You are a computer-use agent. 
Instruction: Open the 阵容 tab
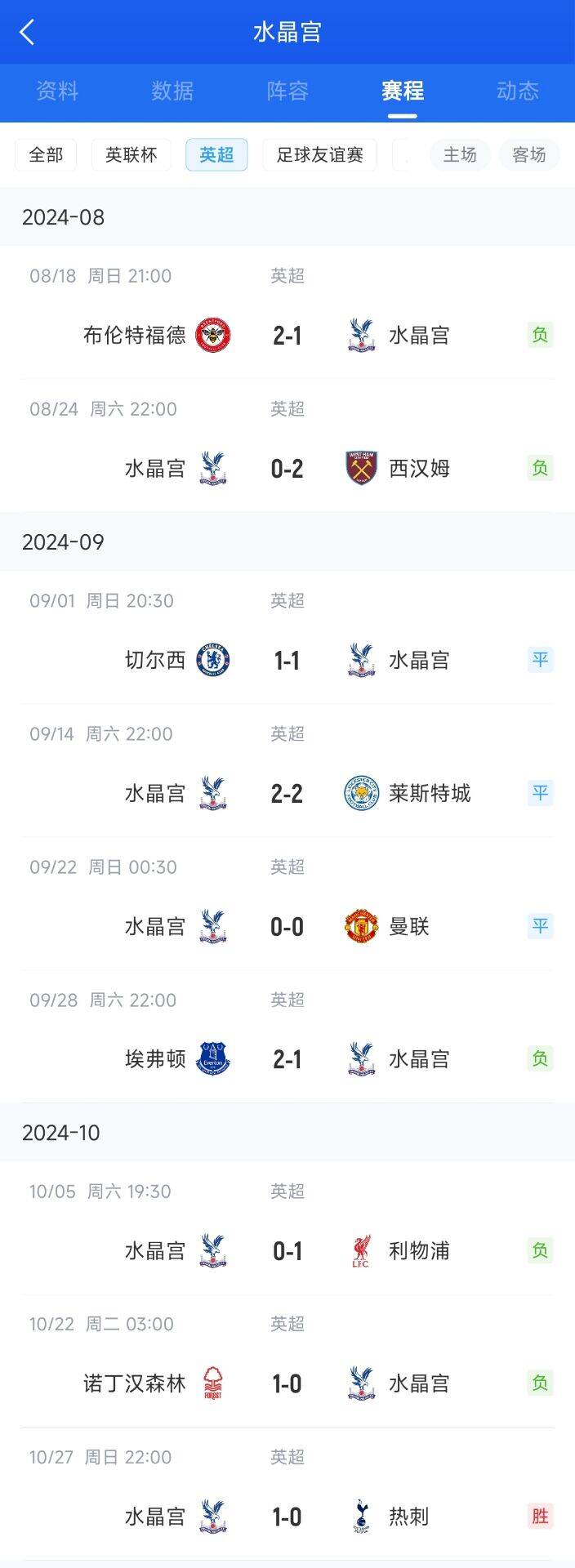[287, 91]
